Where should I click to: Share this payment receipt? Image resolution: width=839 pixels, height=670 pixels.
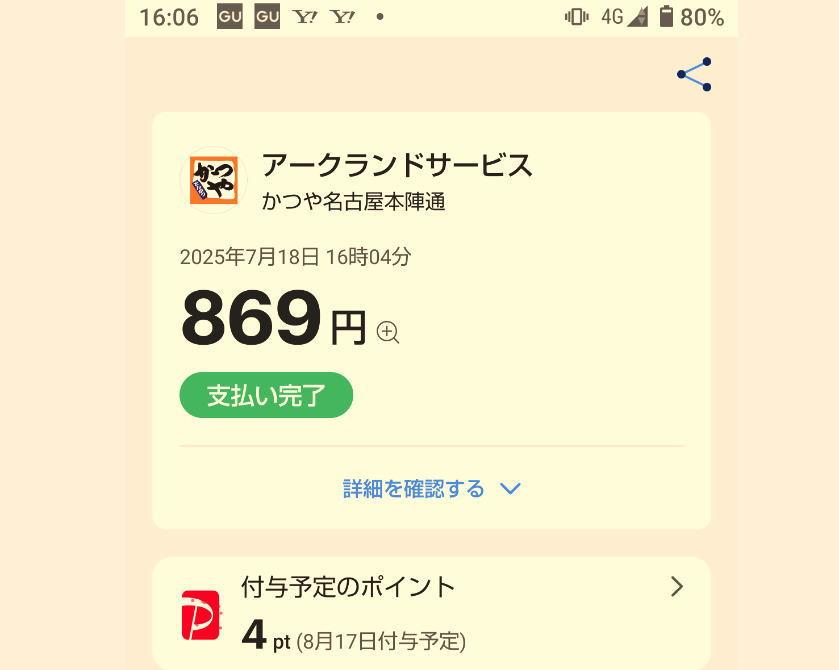(694, 75)
